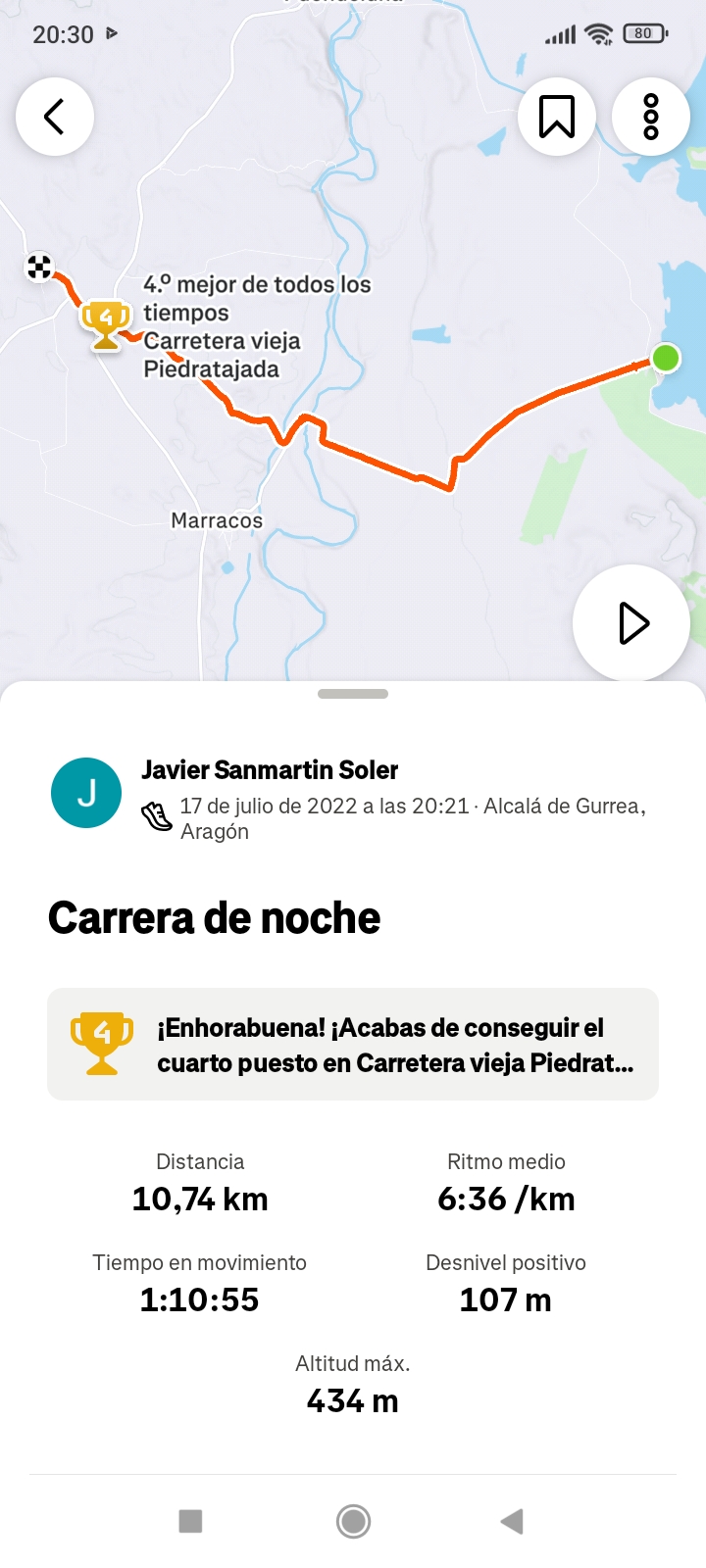This screenshot has width=706, height=1568.
Task: Go back using the top-left arrow
Action: coord(55,117)
